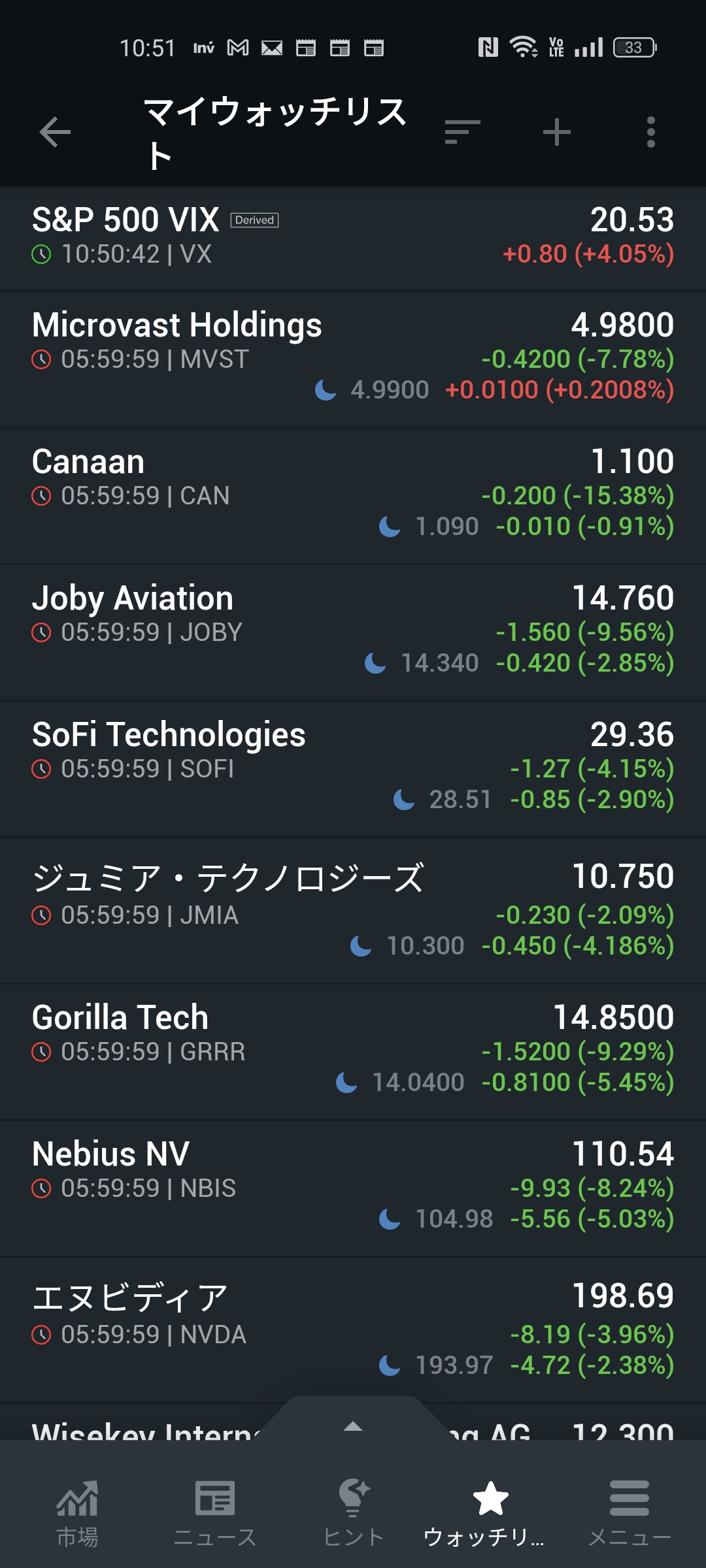Open the watchlist sort options
The image size is (706, 1568).
point(462,132)
